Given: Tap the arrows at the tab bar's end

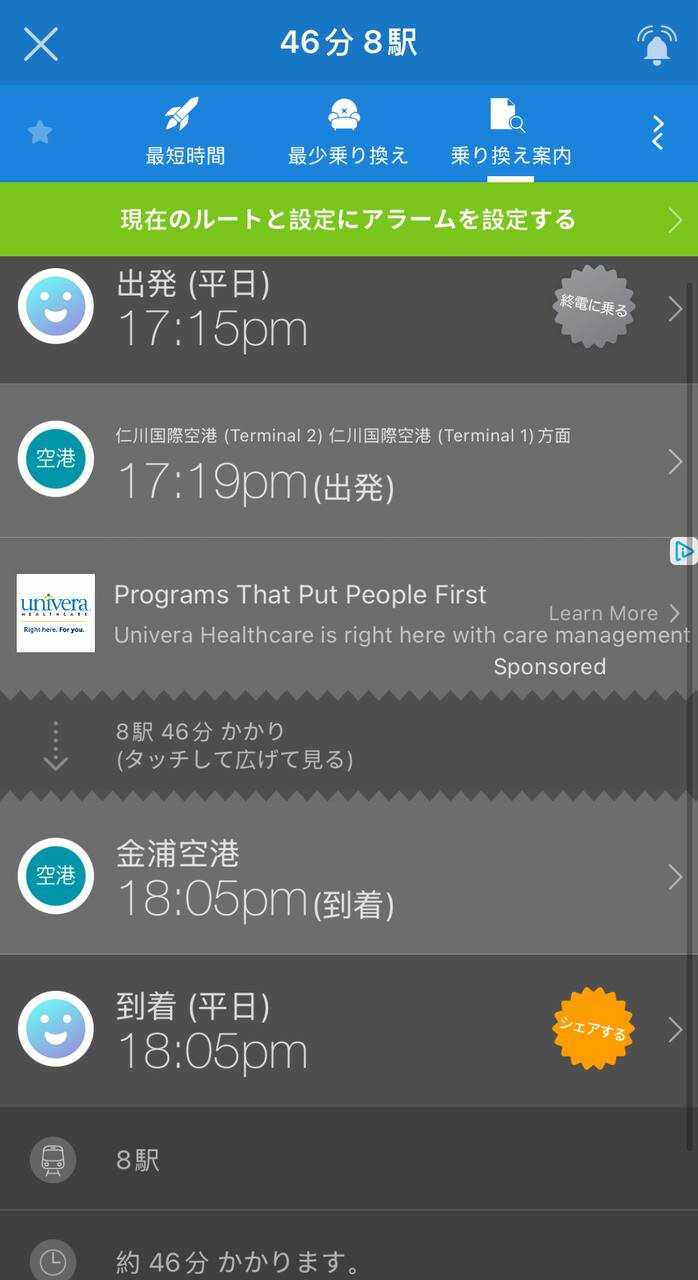Looking at the screenshot, I should click(657, 132).
